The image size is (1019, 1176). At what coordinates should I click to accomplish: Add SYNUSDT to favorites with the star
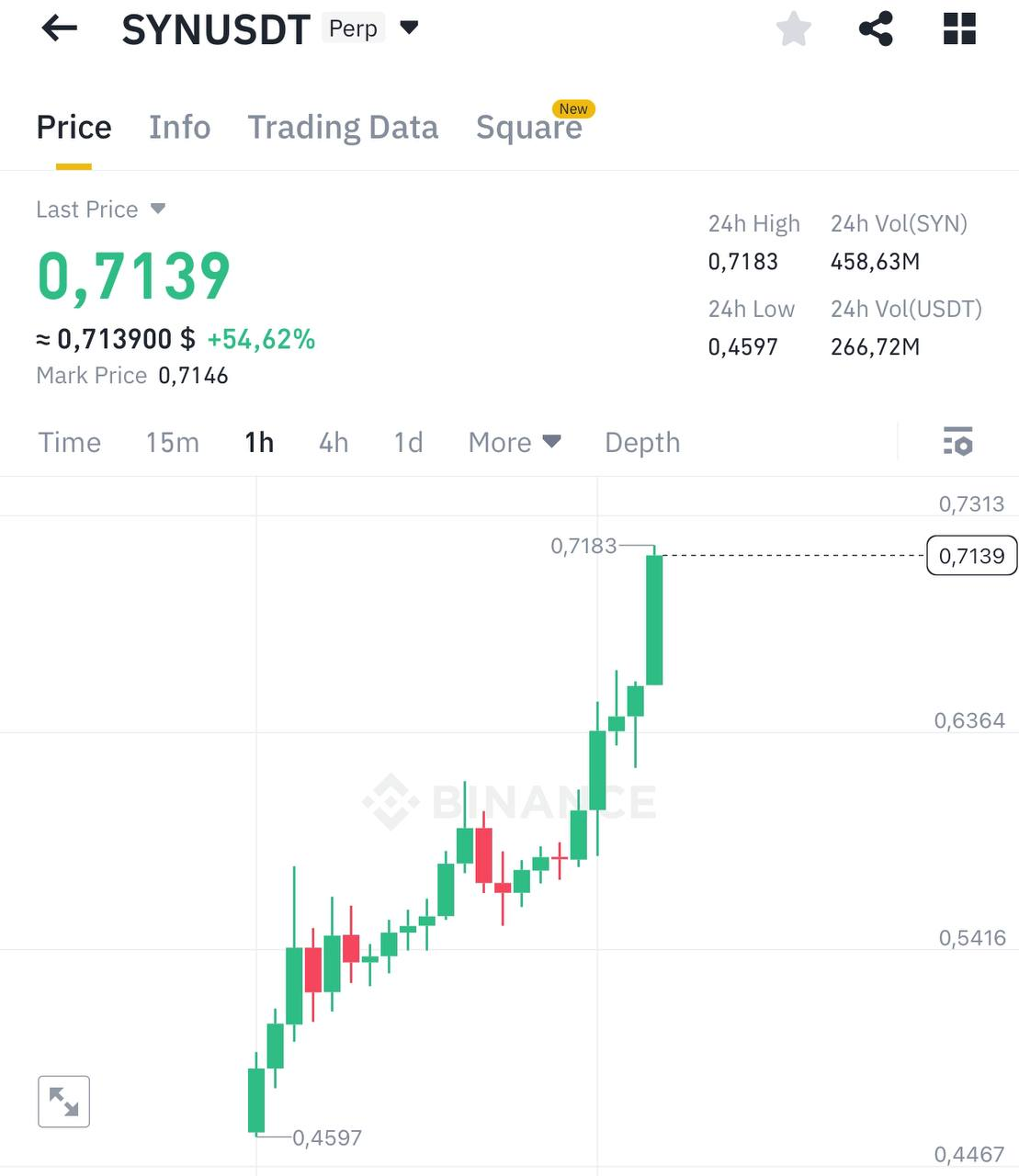(x=794, y=29)
